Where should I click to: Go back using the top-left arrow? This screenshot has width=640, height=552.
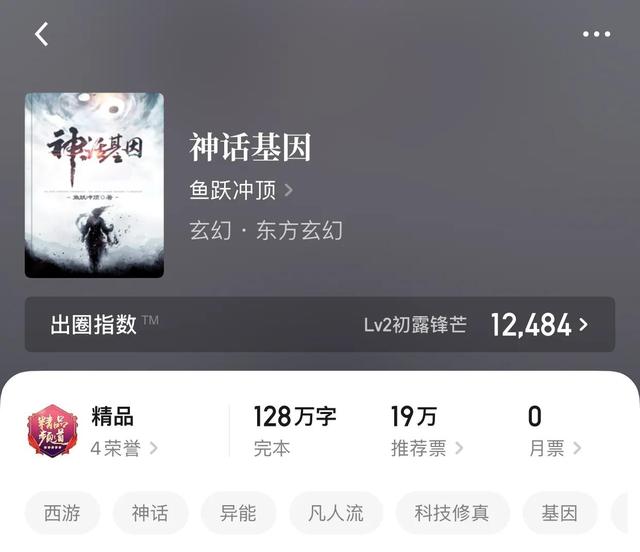(41, 34)
